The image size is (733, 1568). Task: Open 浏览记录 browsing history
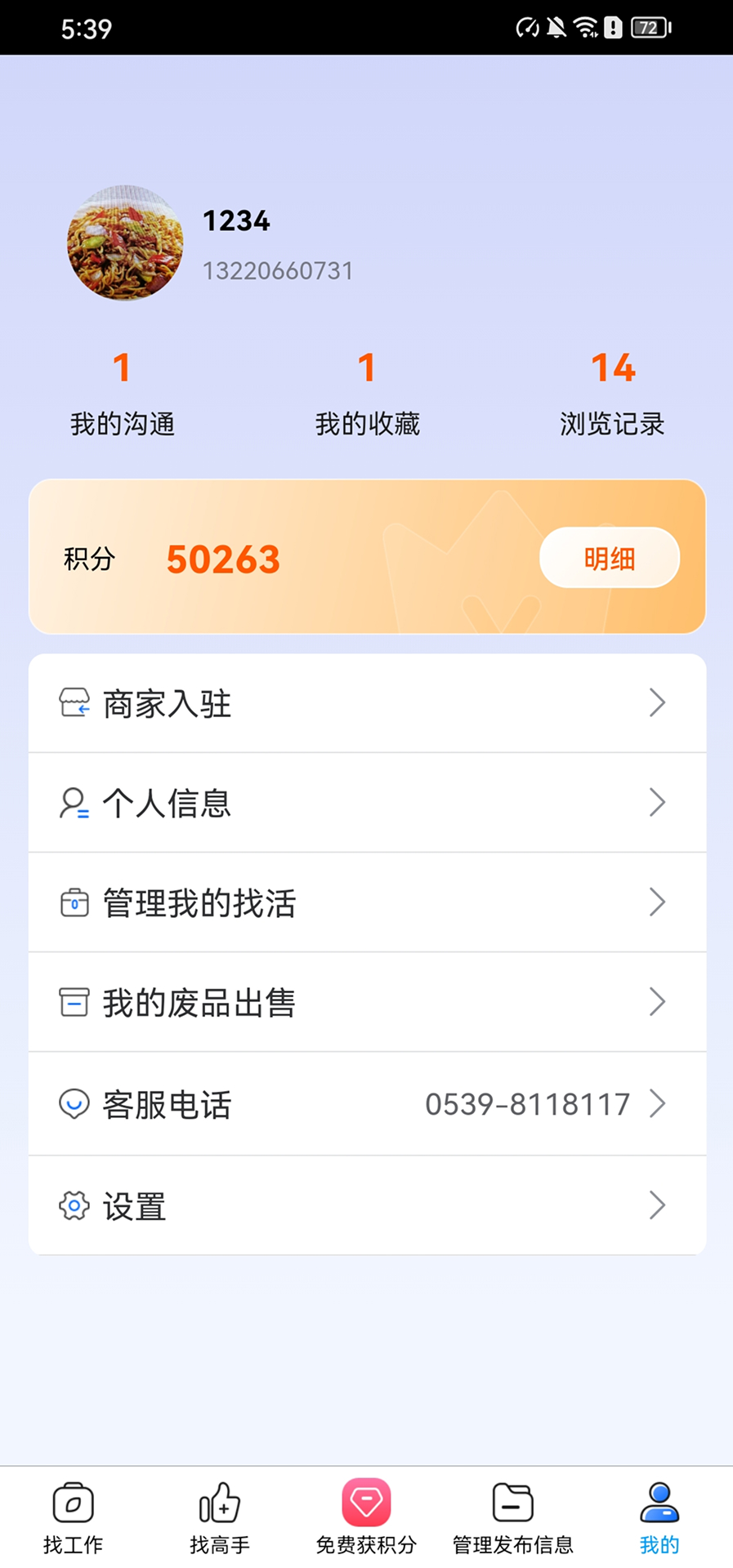(x=612, y=394)
